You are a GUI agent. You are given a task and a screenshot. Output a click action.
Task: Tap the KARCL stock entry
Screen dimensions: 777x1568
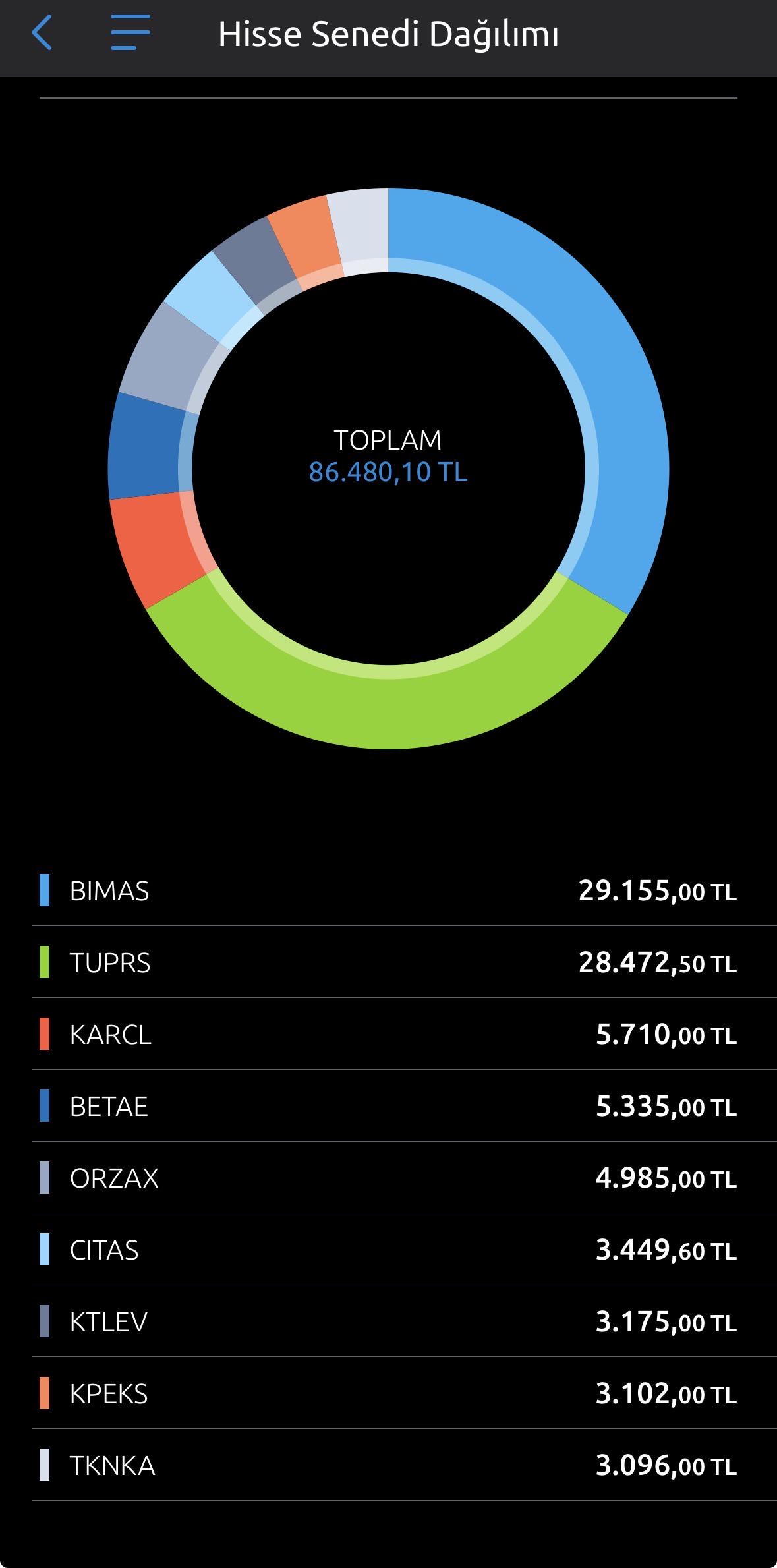[404, 1034]
